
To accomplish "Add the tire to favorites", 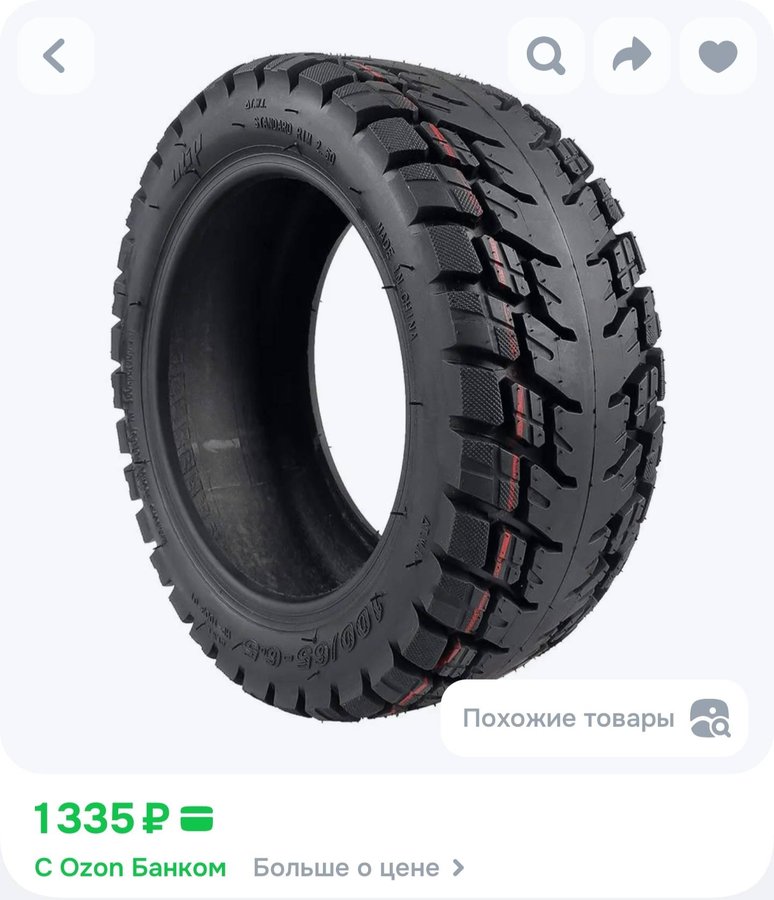I will click(717, 56).
